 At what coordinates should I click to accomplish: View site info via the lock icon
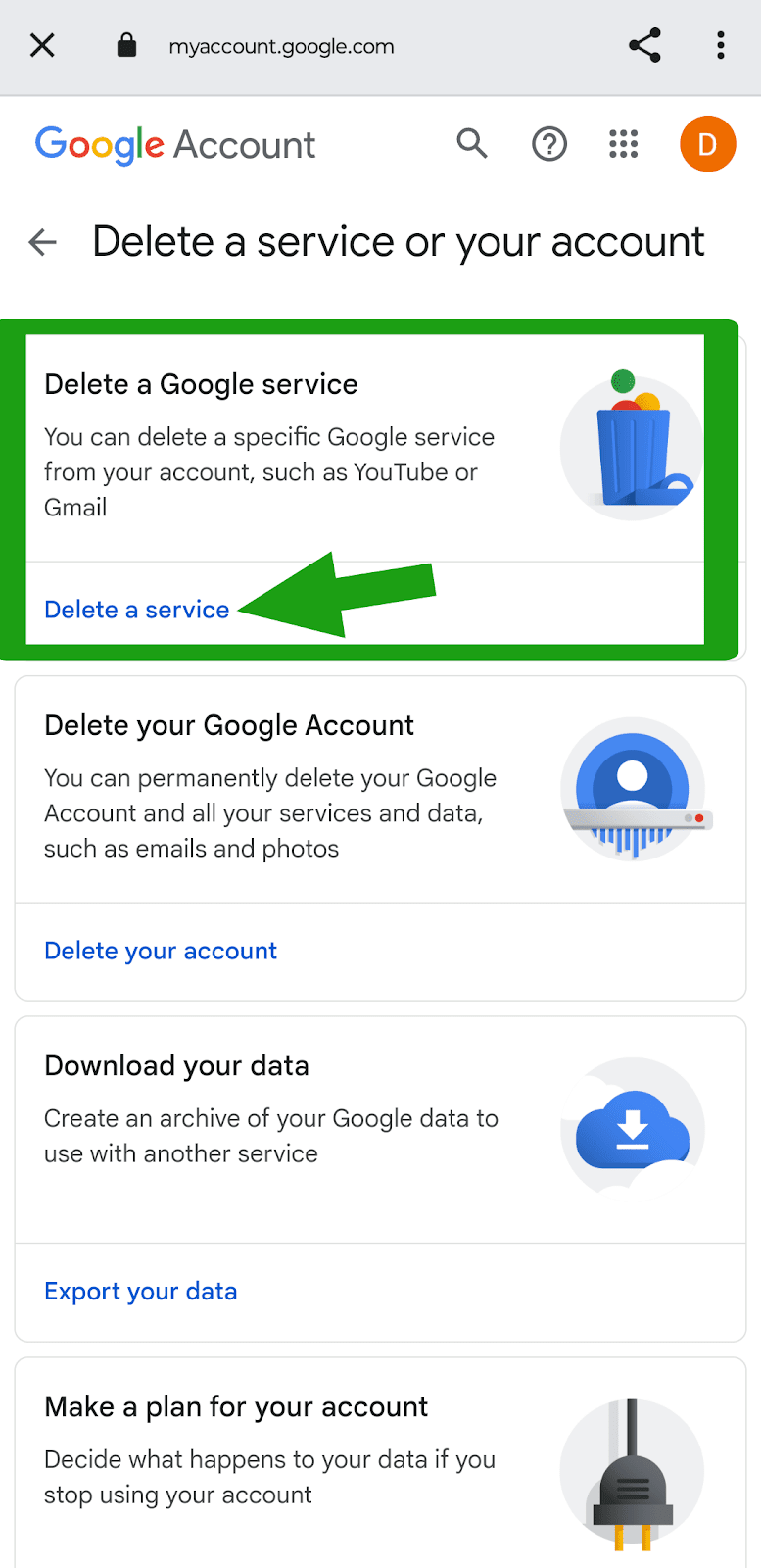126,45
